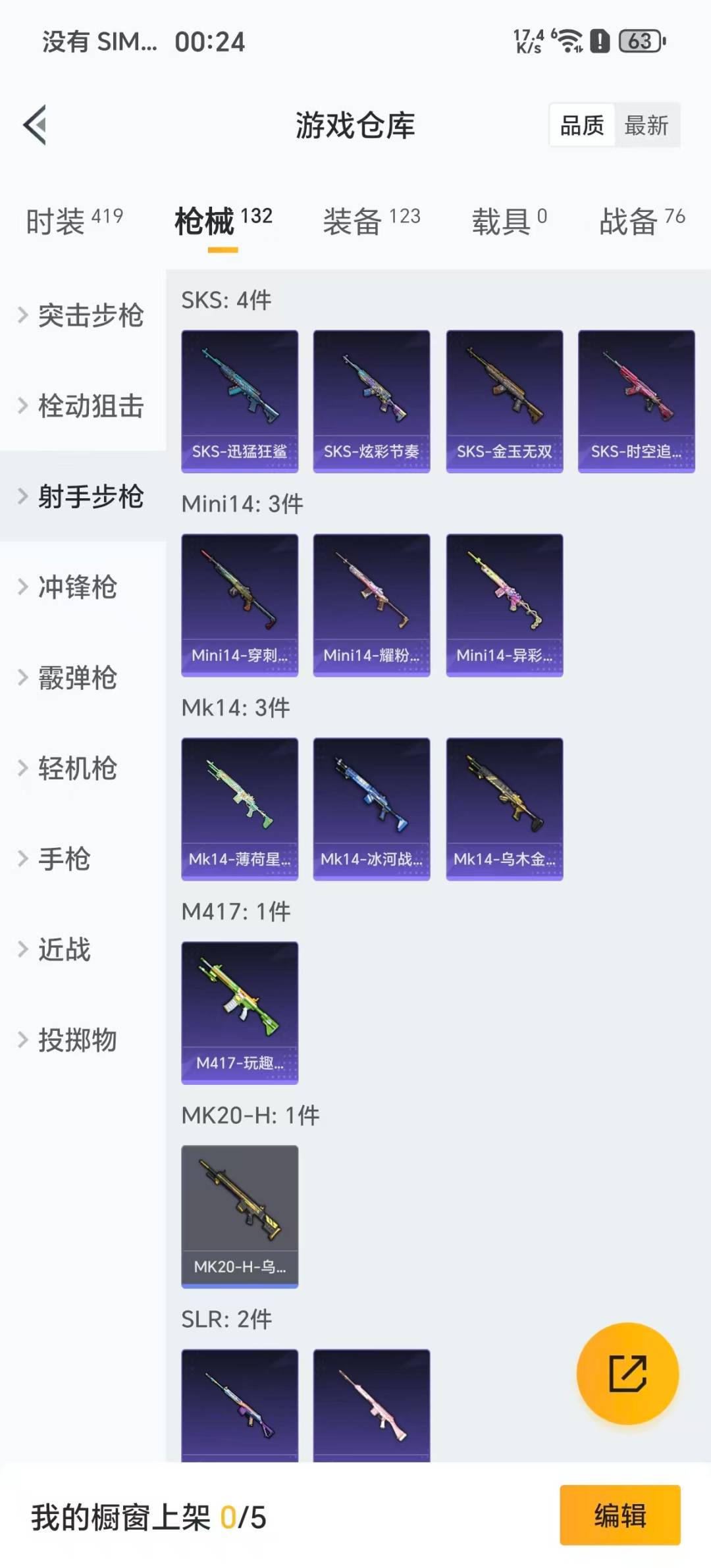
Task: Tap the SKS-金玉无双 thumbnail
Action: pos(504,400)
